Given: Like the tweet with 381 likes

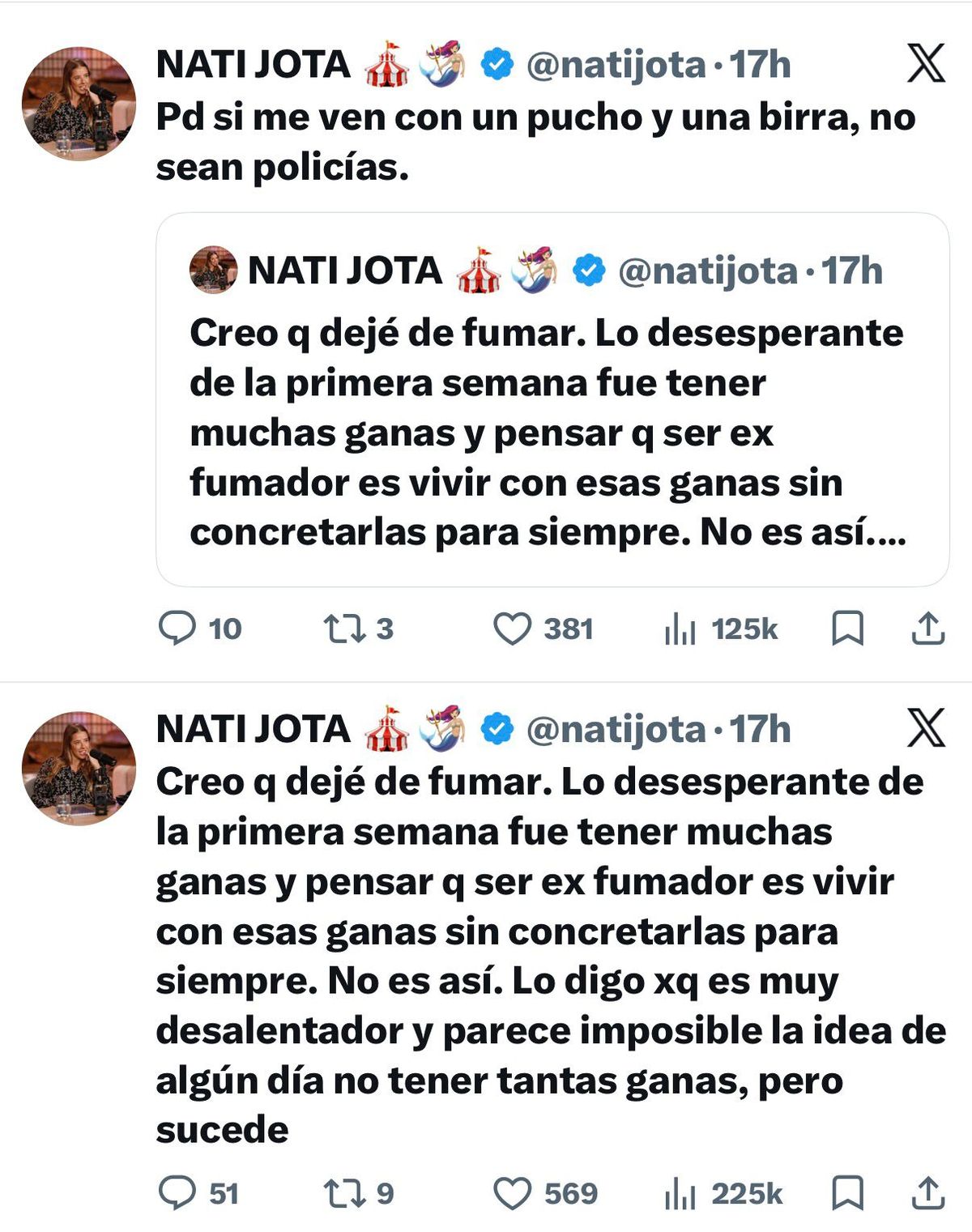Looking at the screenshot, I should coord(513,629).
